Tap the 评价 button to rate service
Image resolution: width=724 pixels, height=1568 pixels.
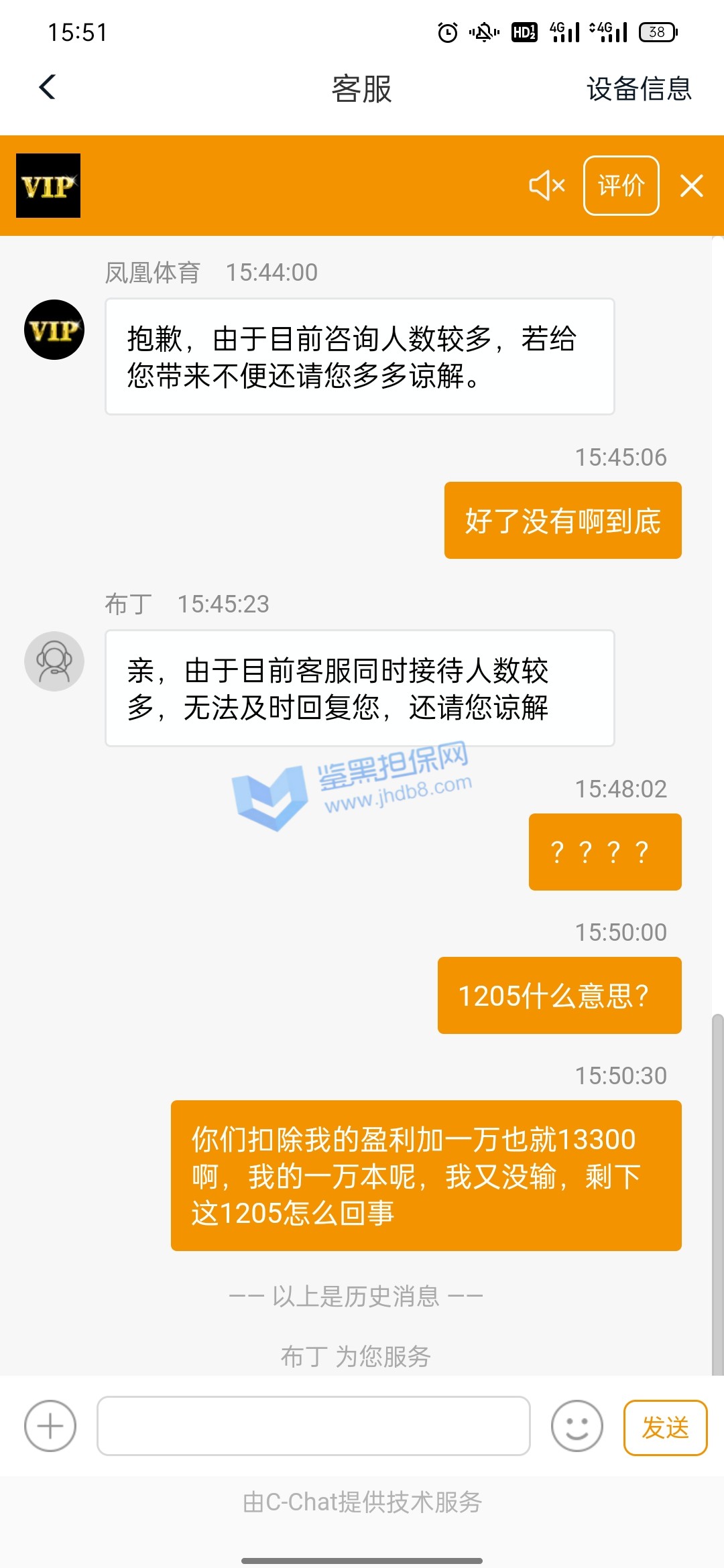point(621,186)
